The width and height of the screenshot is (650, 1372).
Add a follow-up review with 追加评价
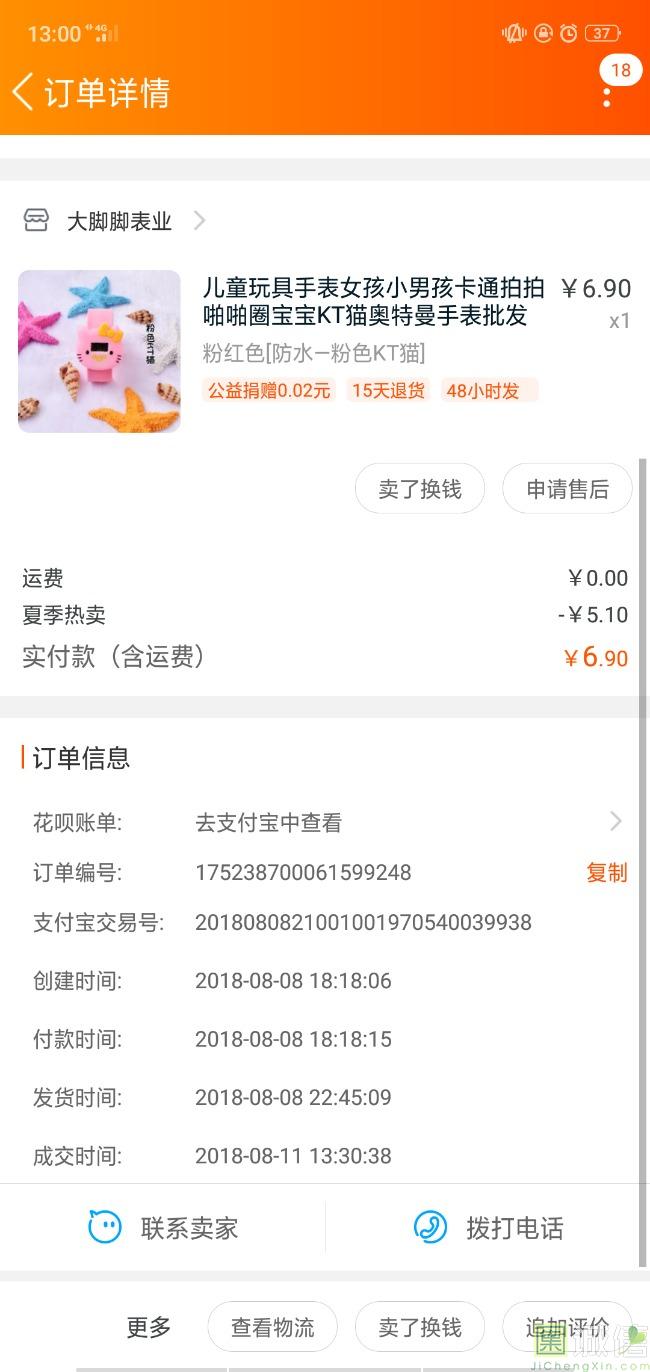pos(567,1327)
